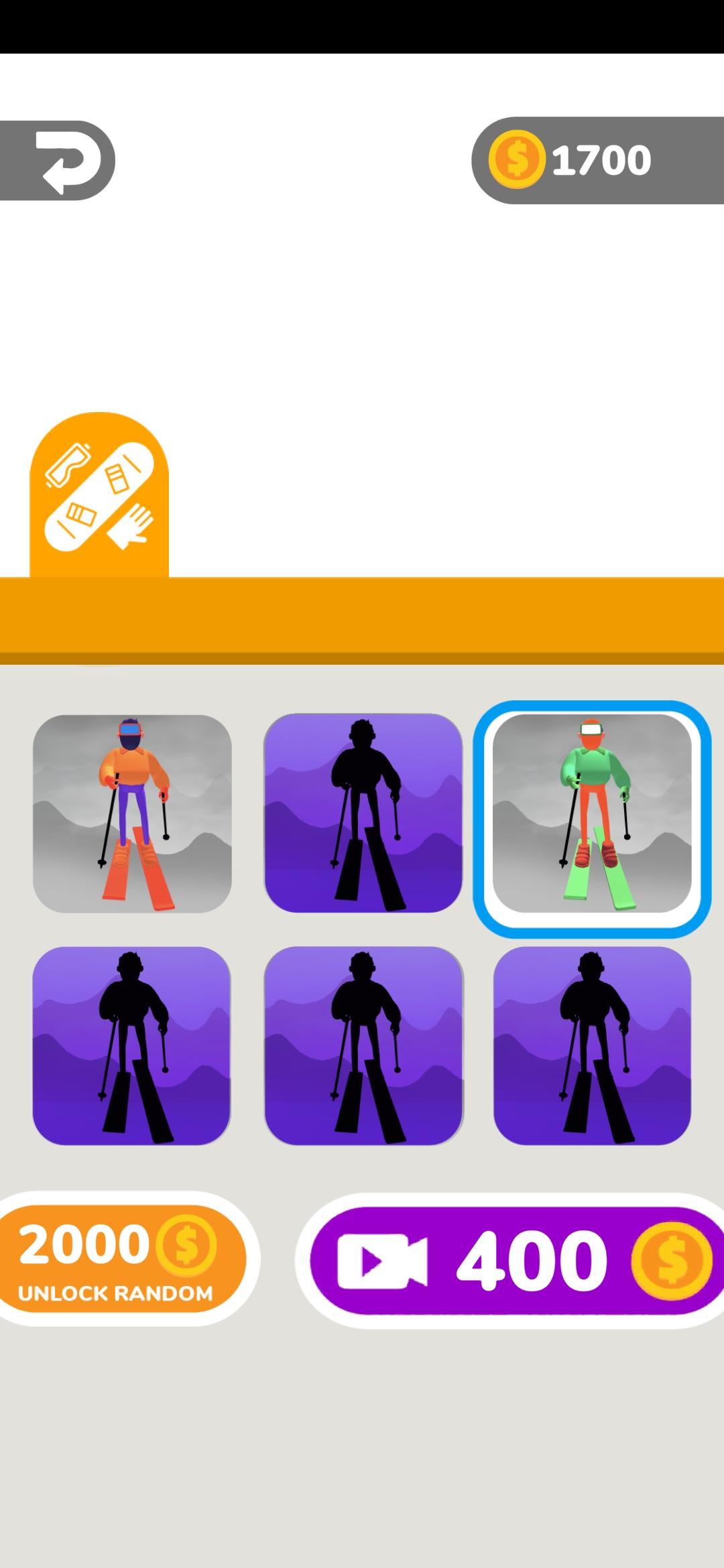The width and height of the screenshot is (724, 1568).
Task: Unlock random skin for 2000 coins
Action: pyautogui.click(x=119, y=1259)
